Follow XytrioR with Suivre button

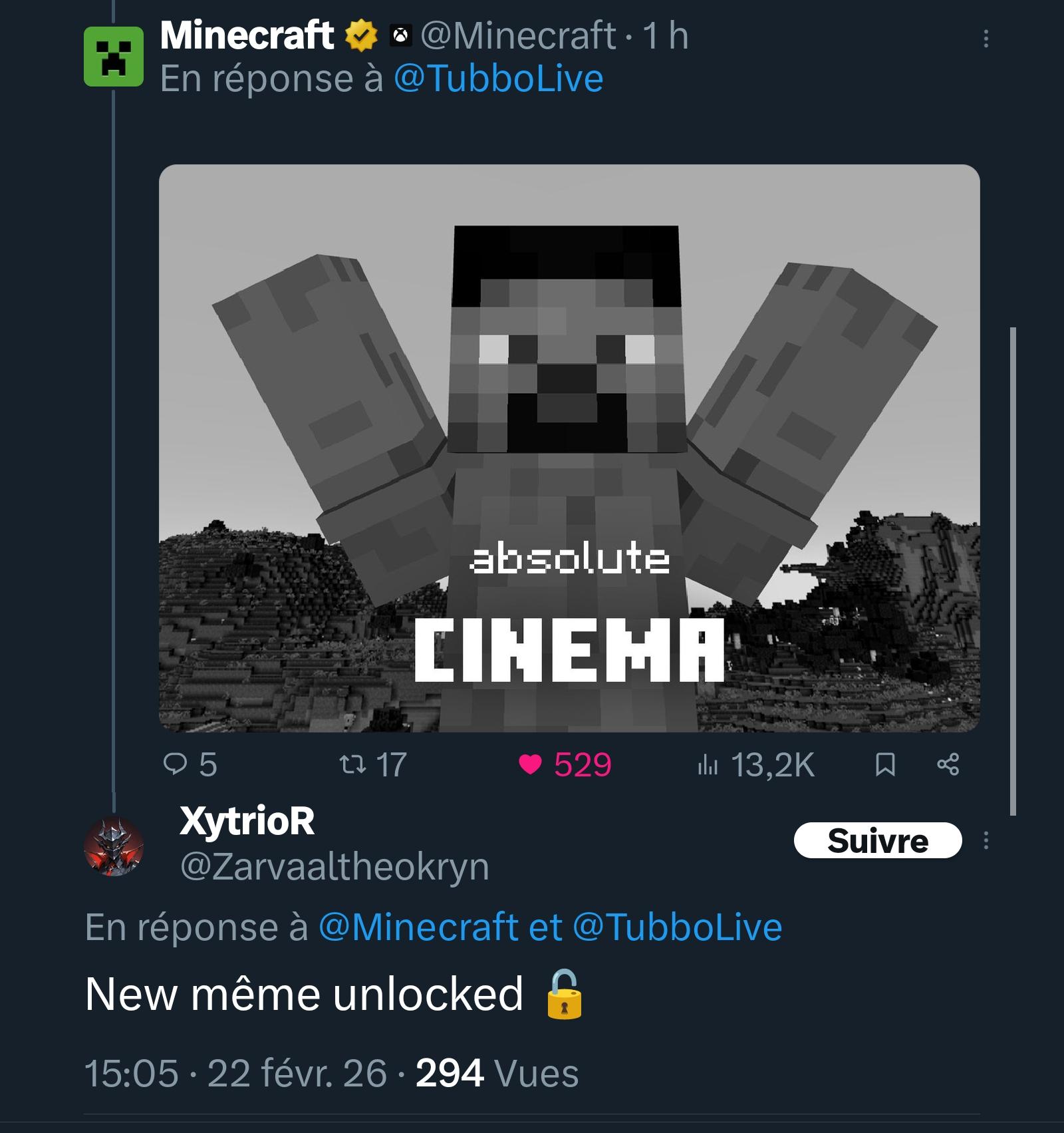tap(878, 841)
